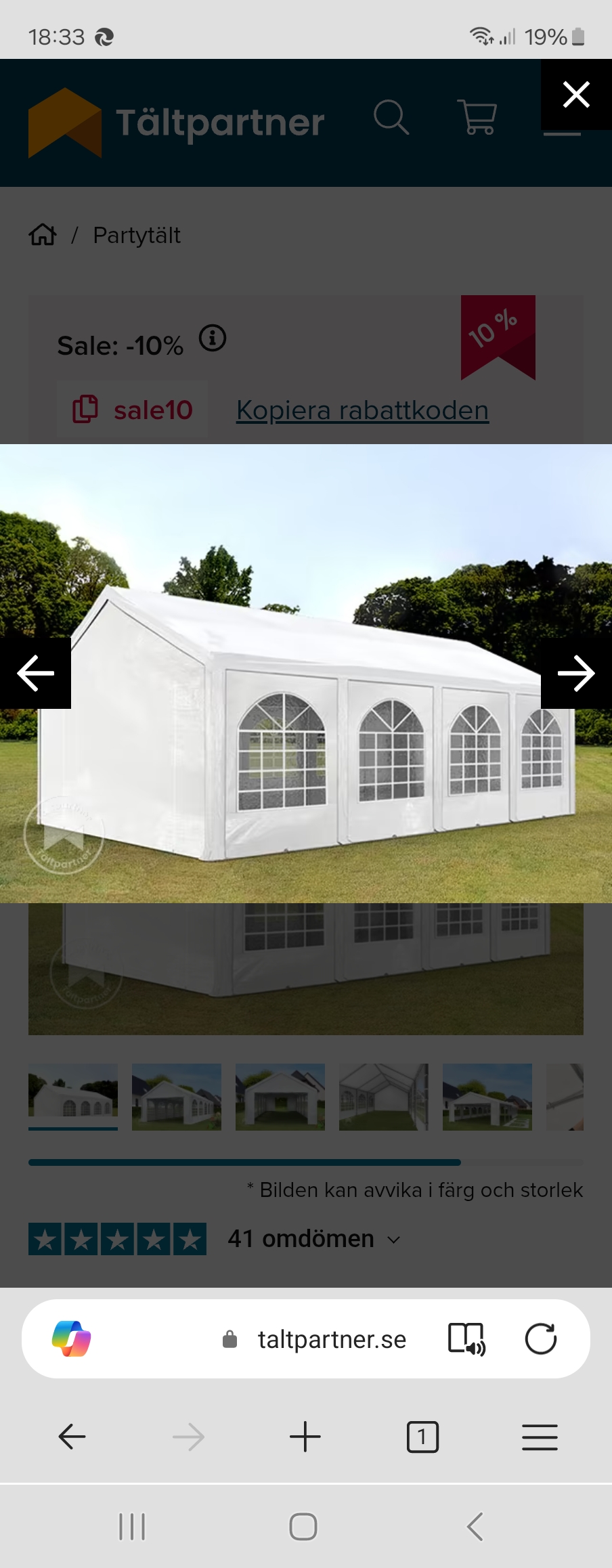Open the browser menu

point(540,1437)
